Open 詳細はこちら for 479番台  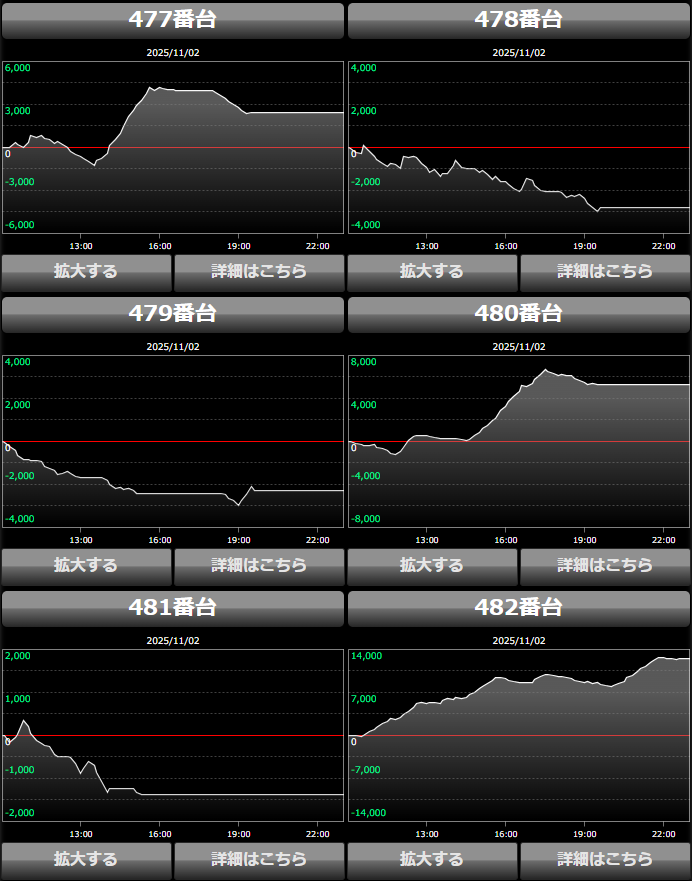tap(259, 565)
